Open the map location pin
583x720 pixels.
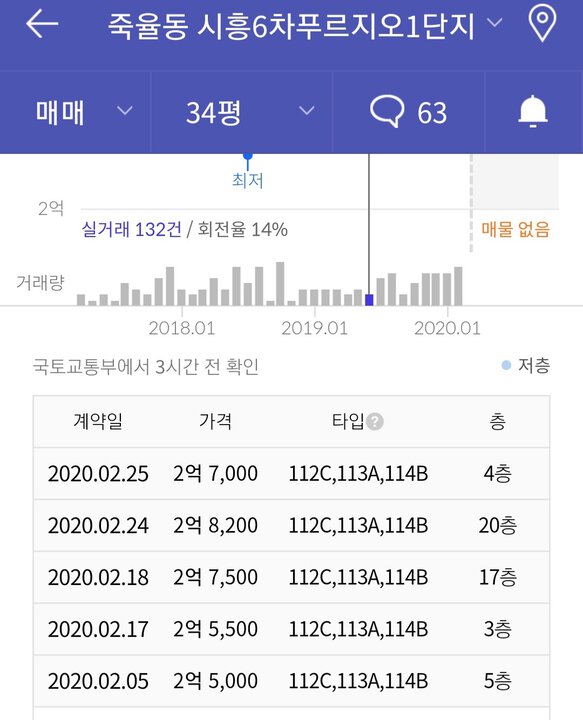[542, 23]
